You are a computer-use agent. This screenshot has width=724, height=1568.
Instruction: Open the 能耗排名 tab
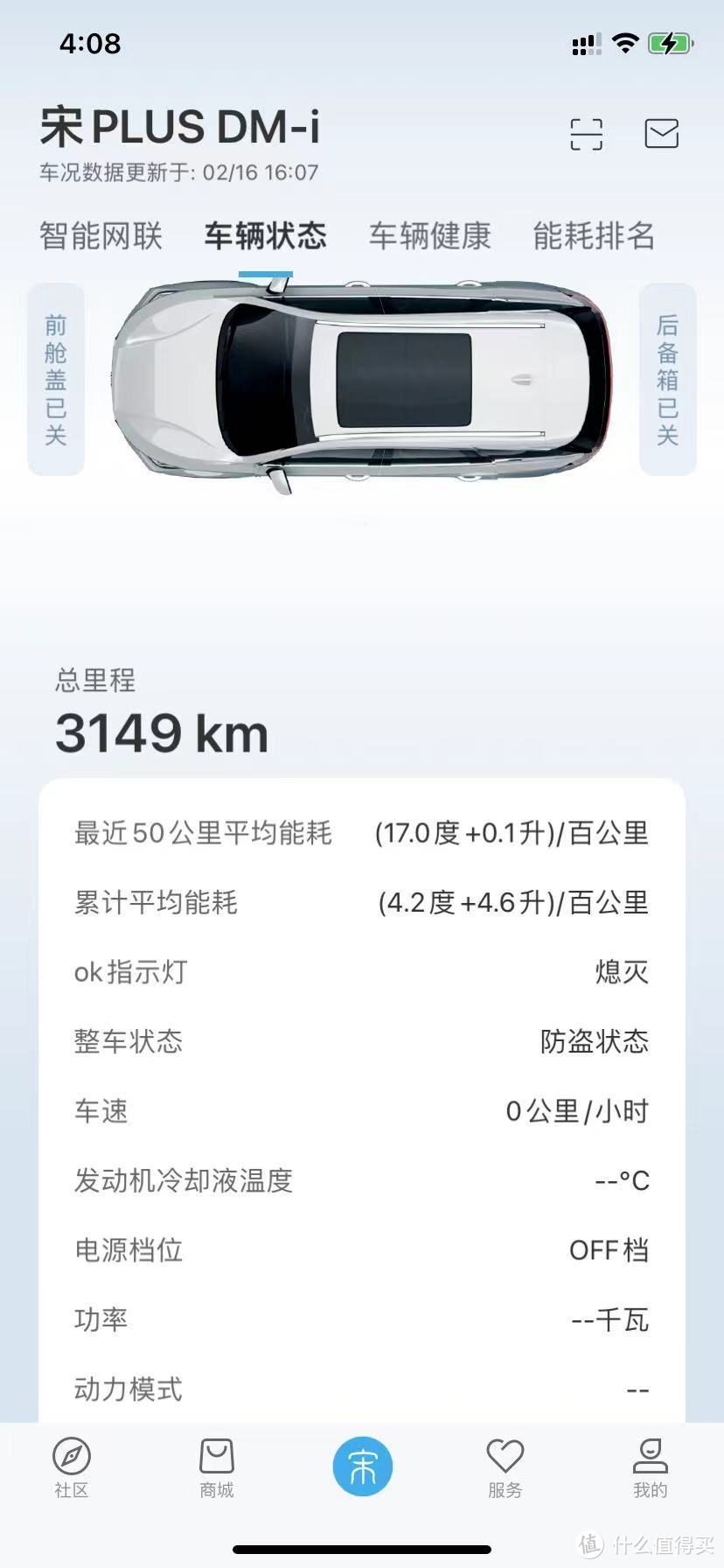(x=592, y=236)
